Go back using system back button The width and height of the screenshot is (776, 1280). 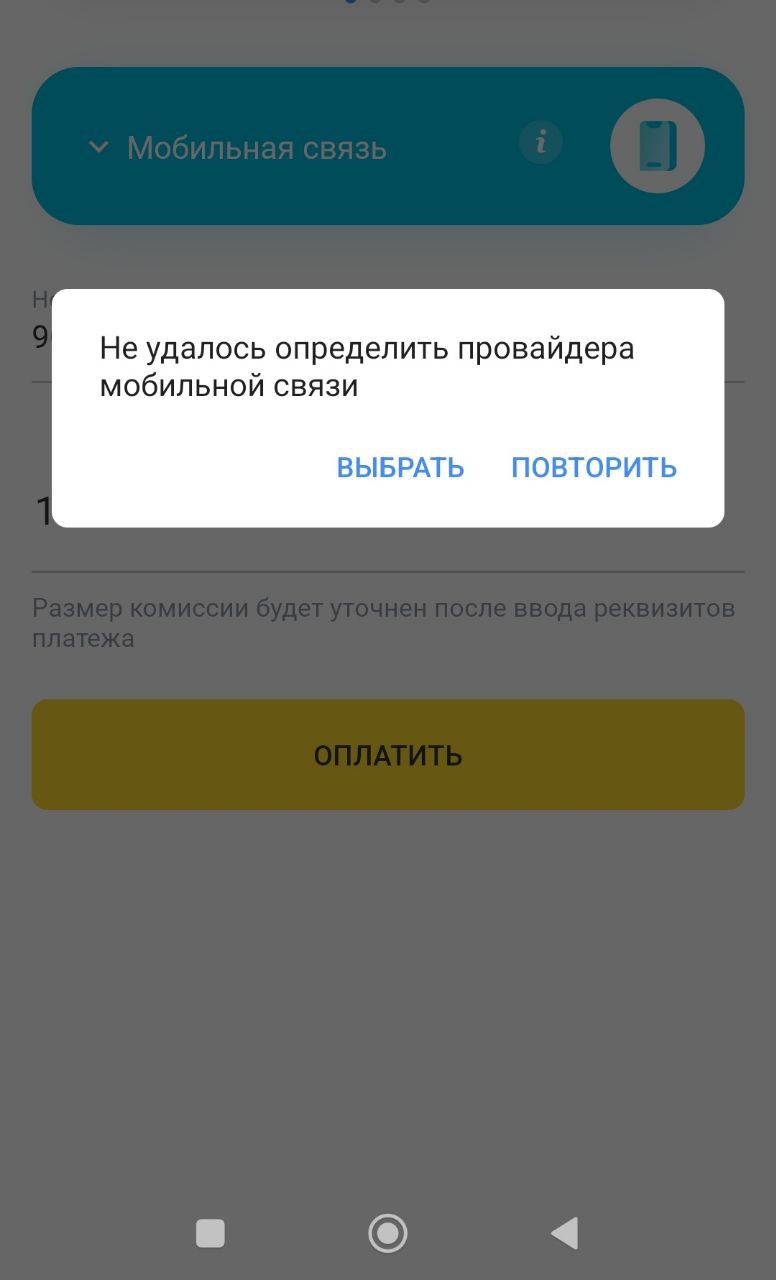coord(565,1233)
